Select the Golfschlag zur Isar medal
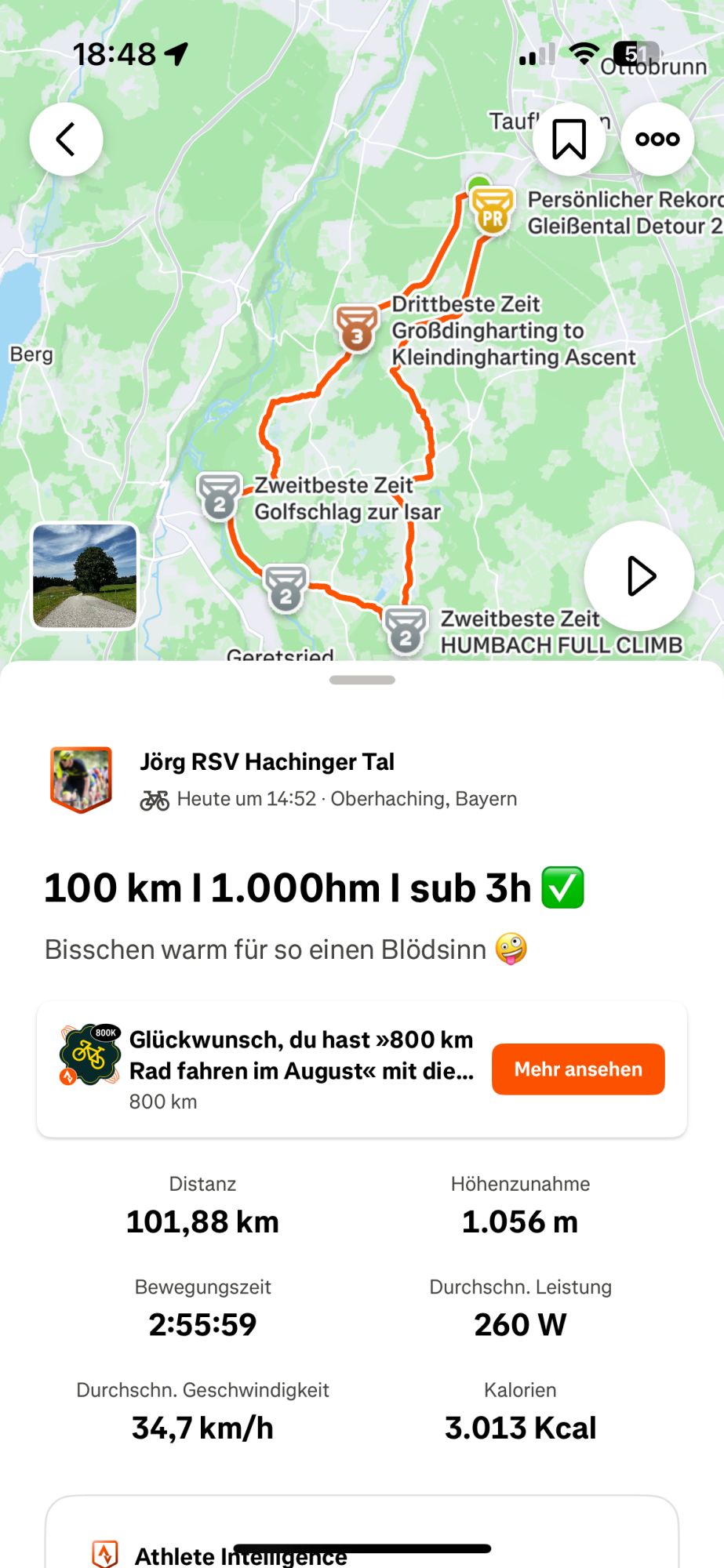Image resolution: width=724 pixels, height=1568 pixels. (220, 497)
